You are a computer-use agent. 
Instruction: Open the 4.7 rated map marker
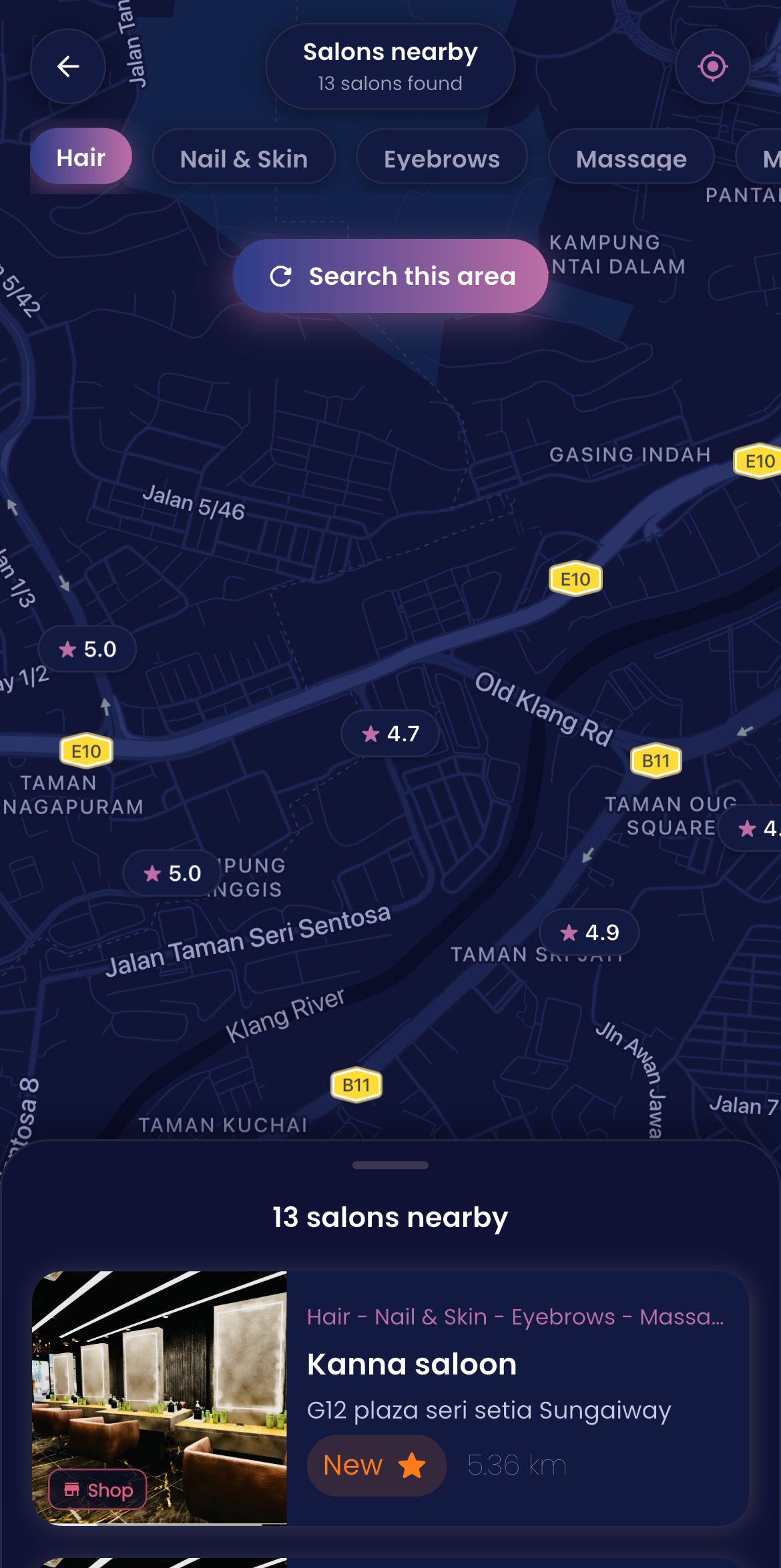(390, 733)
